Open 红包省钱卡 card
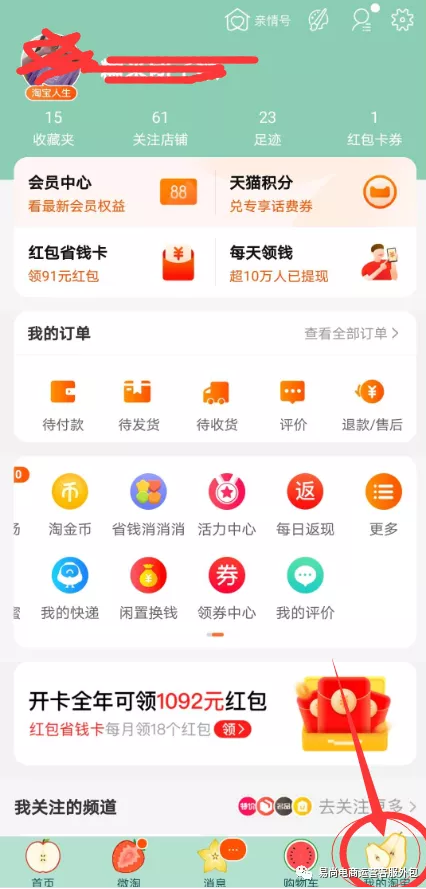 (x=114, y=263)
